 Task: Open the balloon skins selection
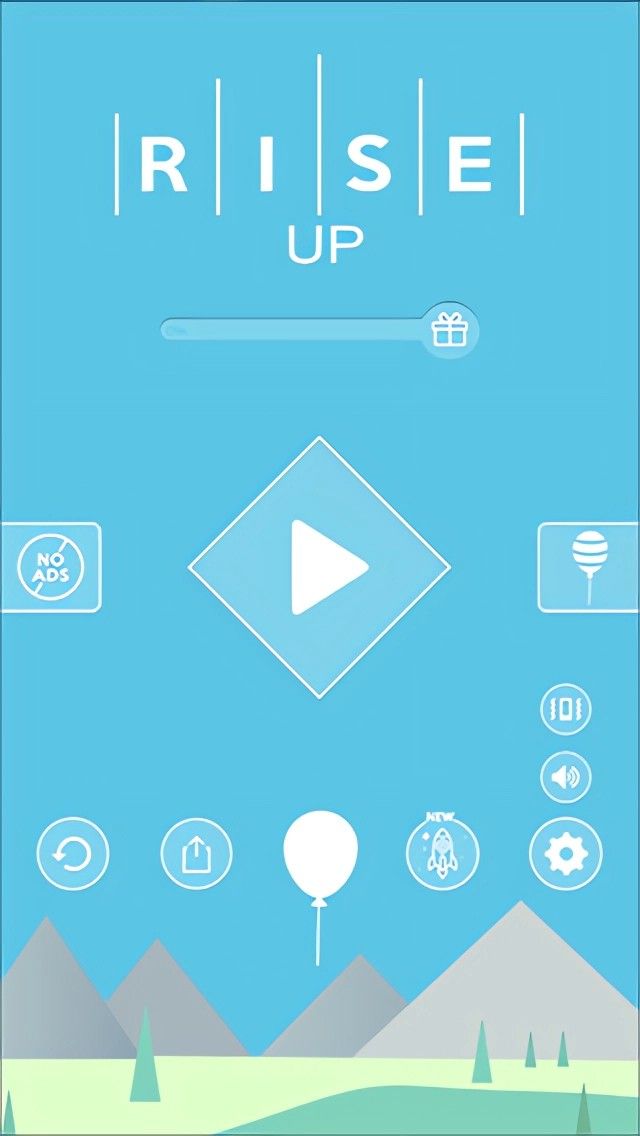[x=590, y=567]
